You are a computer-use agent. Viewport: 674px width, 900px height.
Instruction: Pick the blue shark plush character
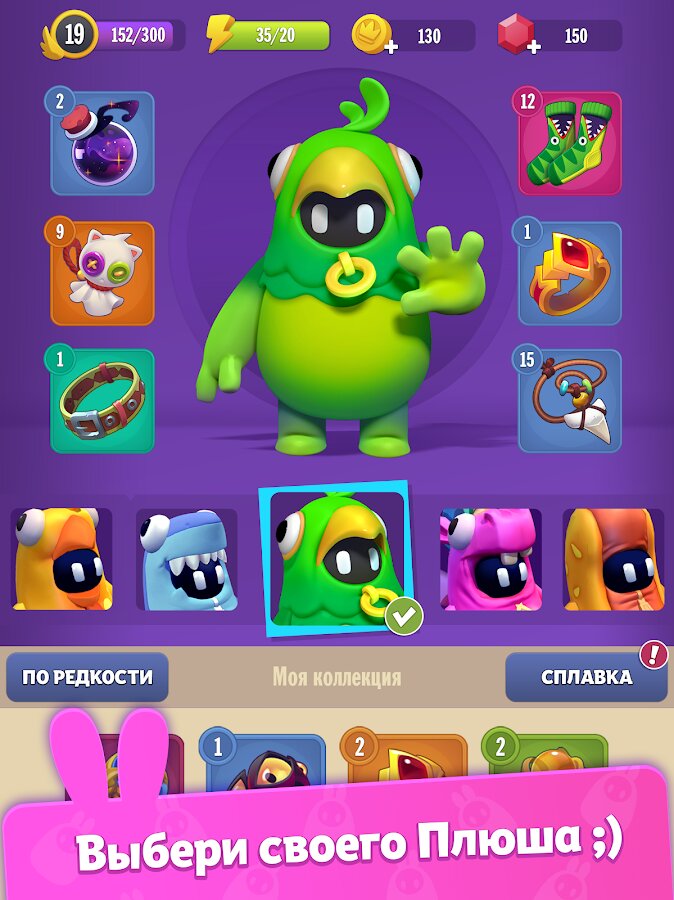(x=187, y=560)
